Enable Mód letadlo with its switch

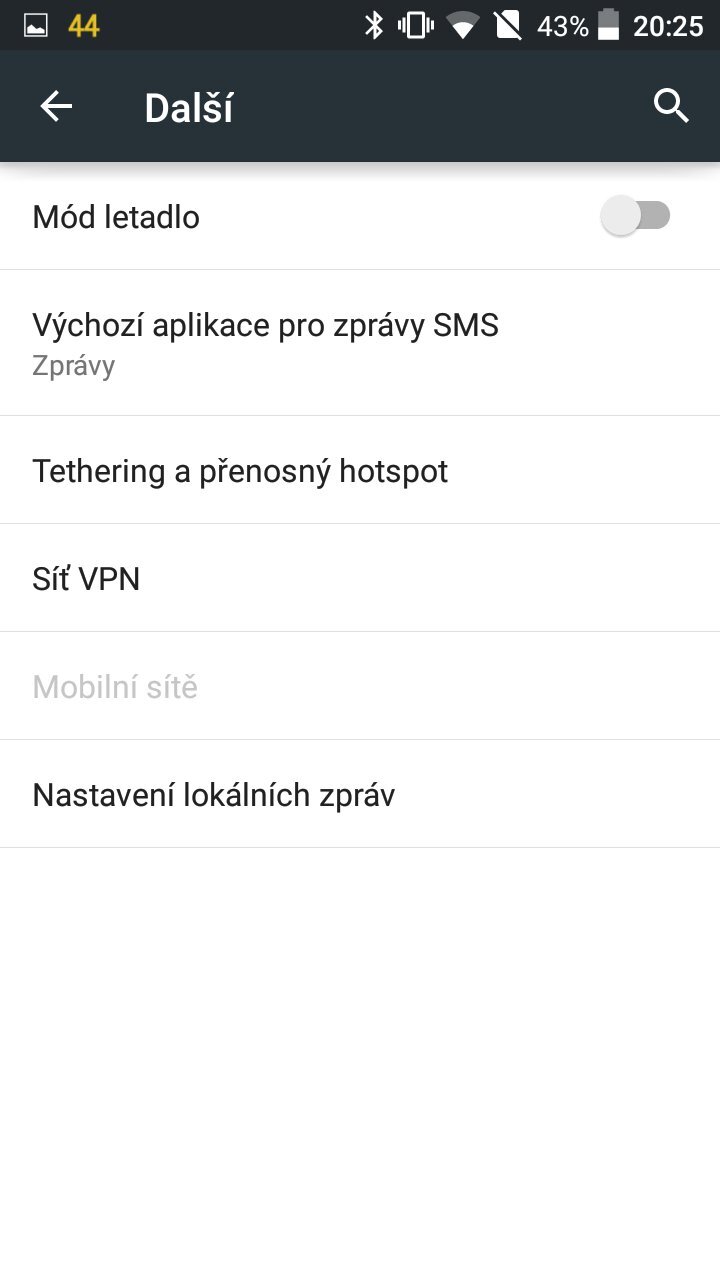click(637, 215)
